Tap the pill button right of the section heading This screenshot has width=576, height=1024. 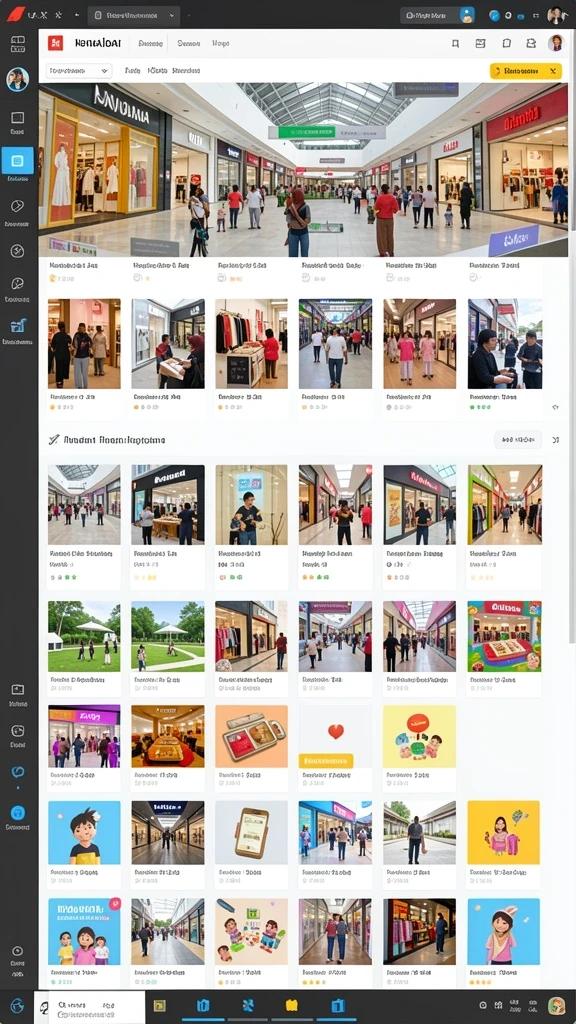click(x=518, y=440)
